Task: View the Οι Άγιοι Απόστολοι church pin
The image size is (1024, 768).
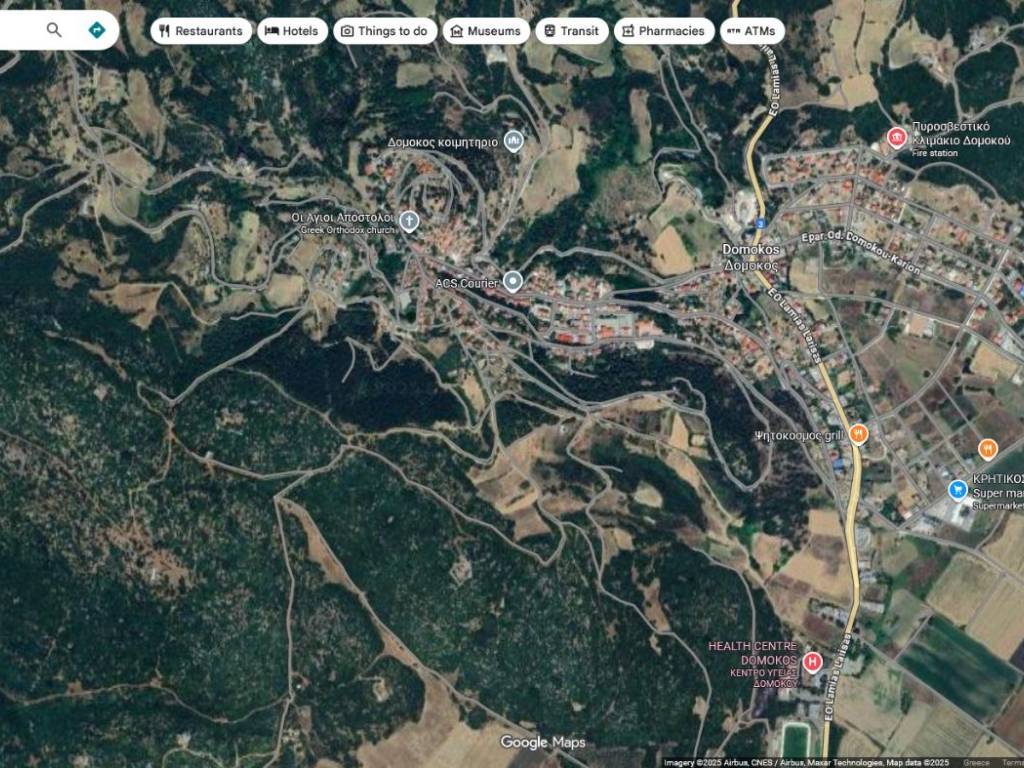Action: pos(408,221)
